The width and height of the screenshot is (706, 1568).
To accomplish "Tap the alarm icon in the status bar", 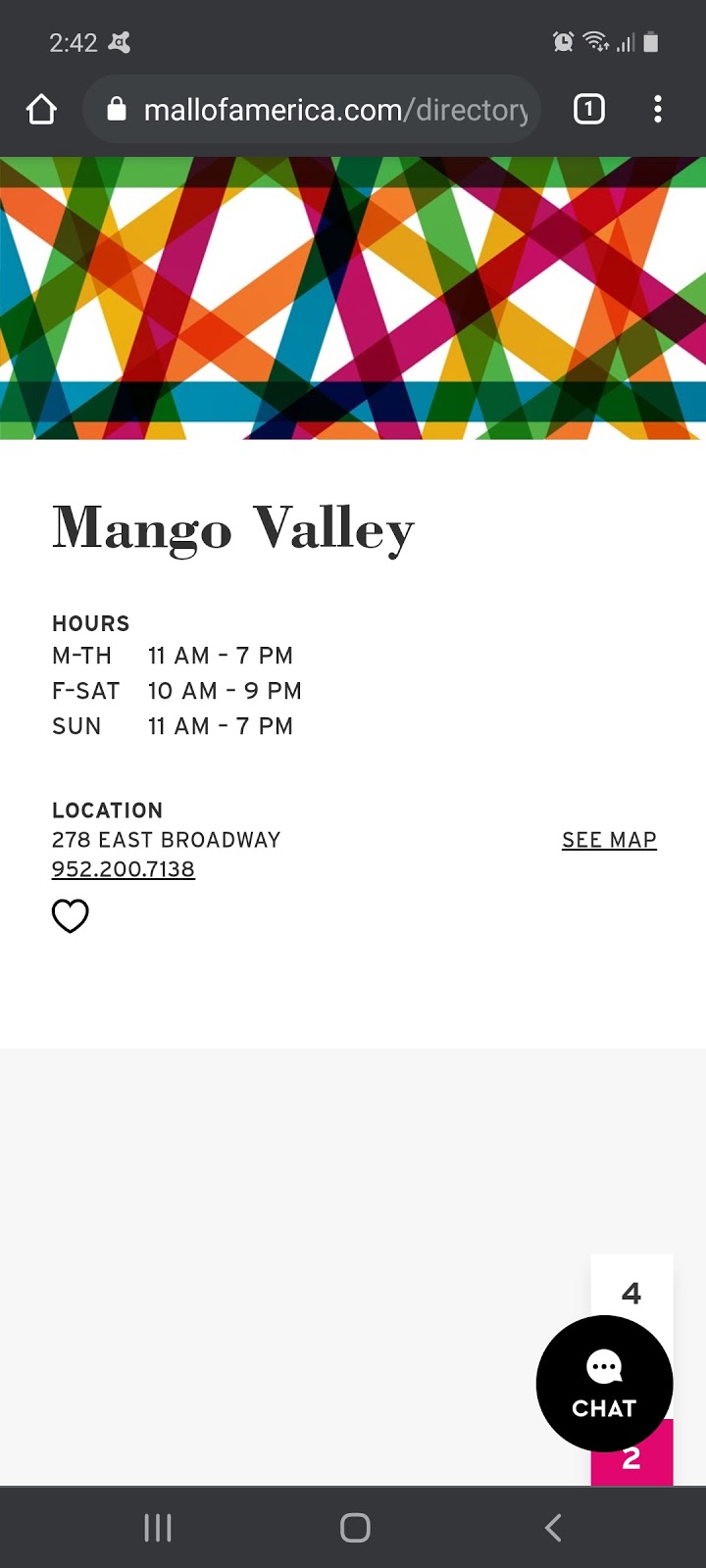I will 561,42.
